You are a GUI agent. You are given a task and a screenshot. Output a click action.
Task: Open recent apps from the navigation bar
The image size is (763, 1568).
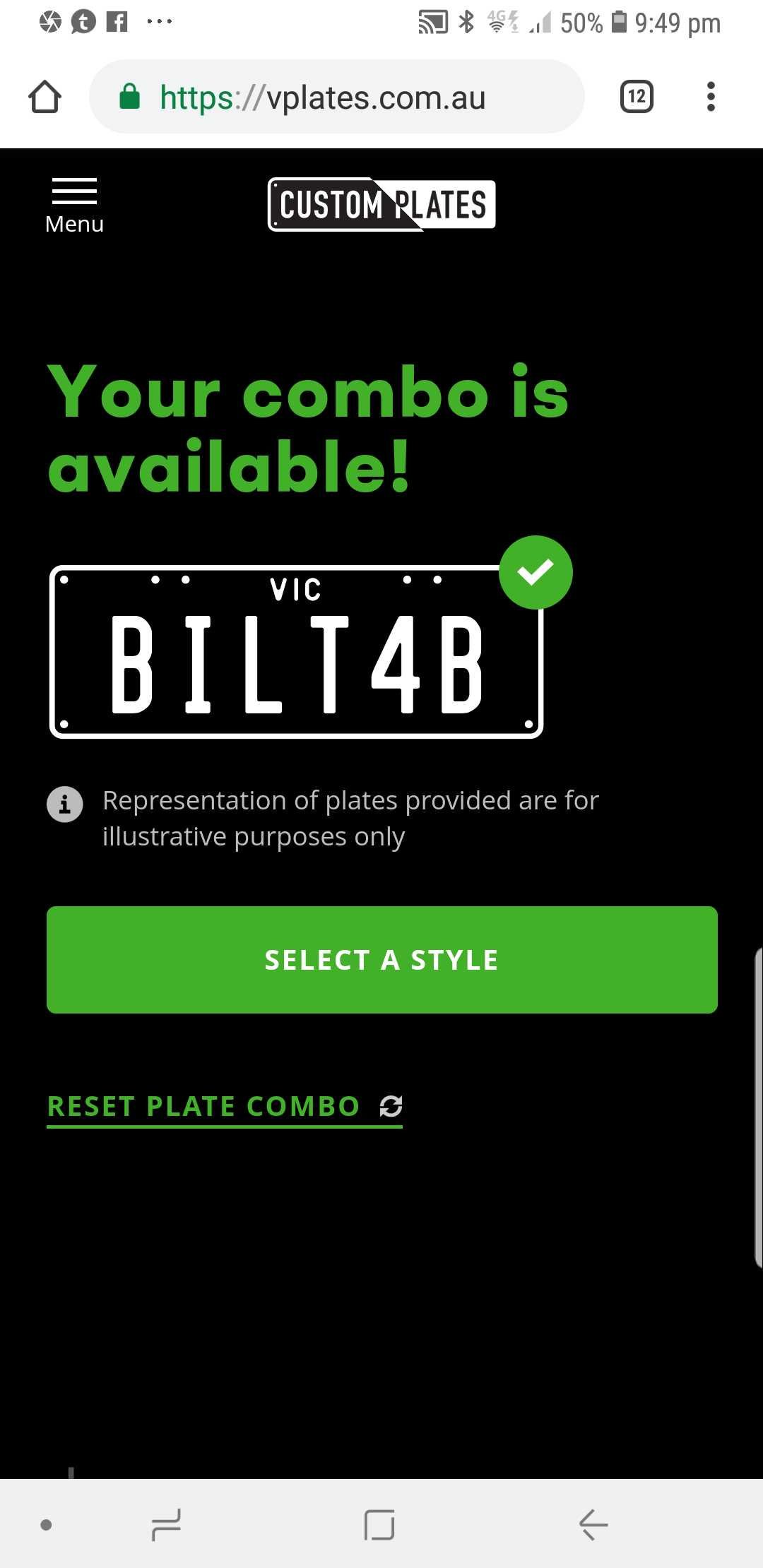pos(167,1524)
